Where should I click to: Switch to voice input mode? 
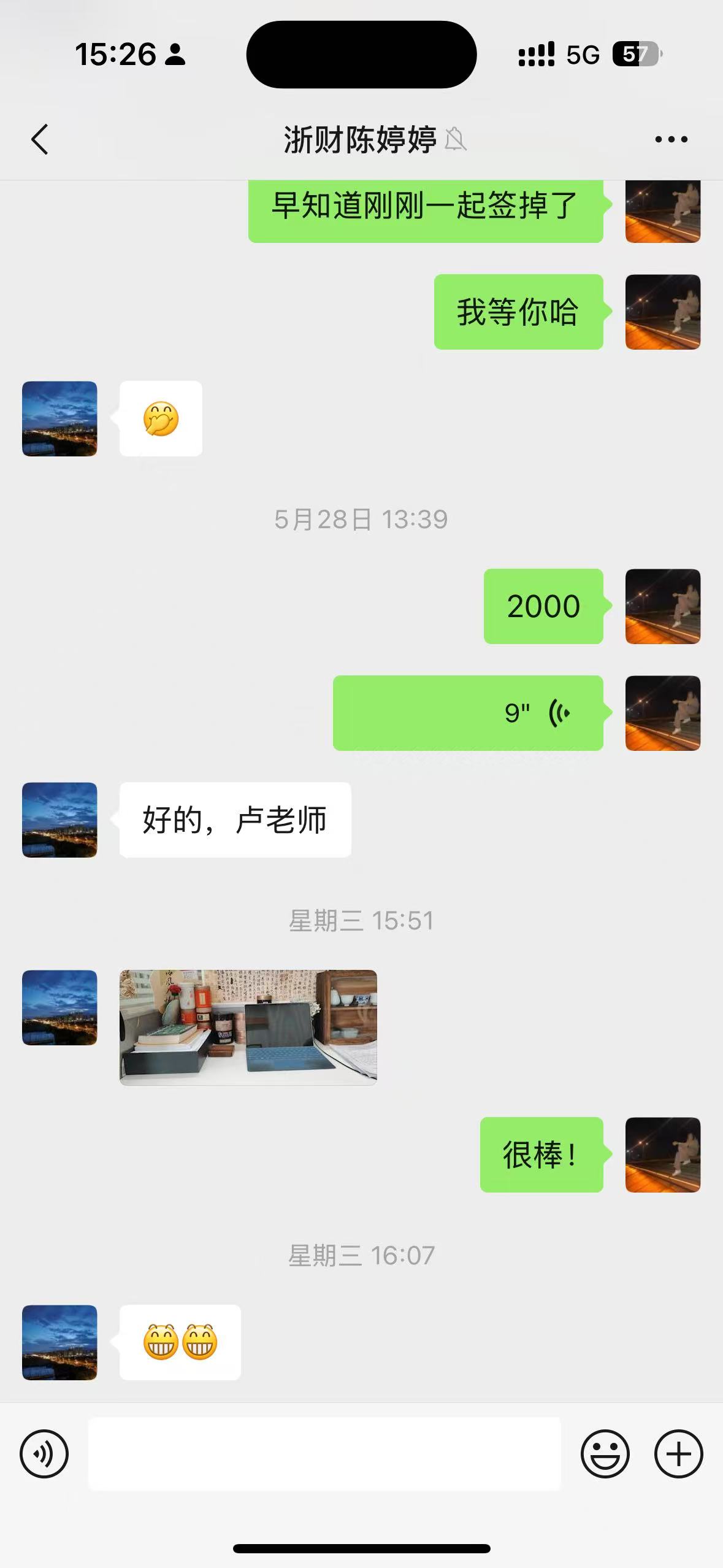click(x=44, y=1453)
